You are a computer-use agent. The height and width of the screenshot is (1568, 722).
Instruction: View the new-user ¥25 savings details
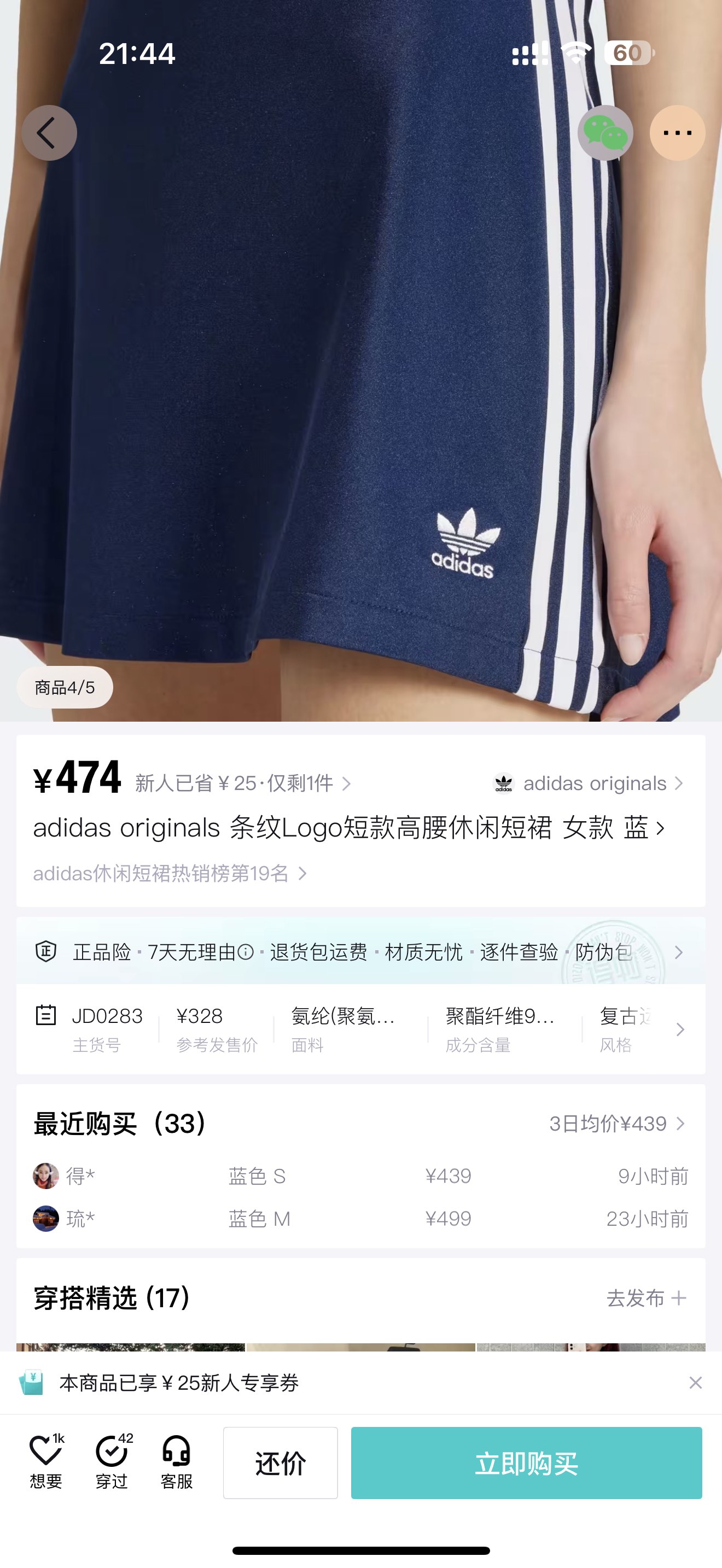pos(243,783)
